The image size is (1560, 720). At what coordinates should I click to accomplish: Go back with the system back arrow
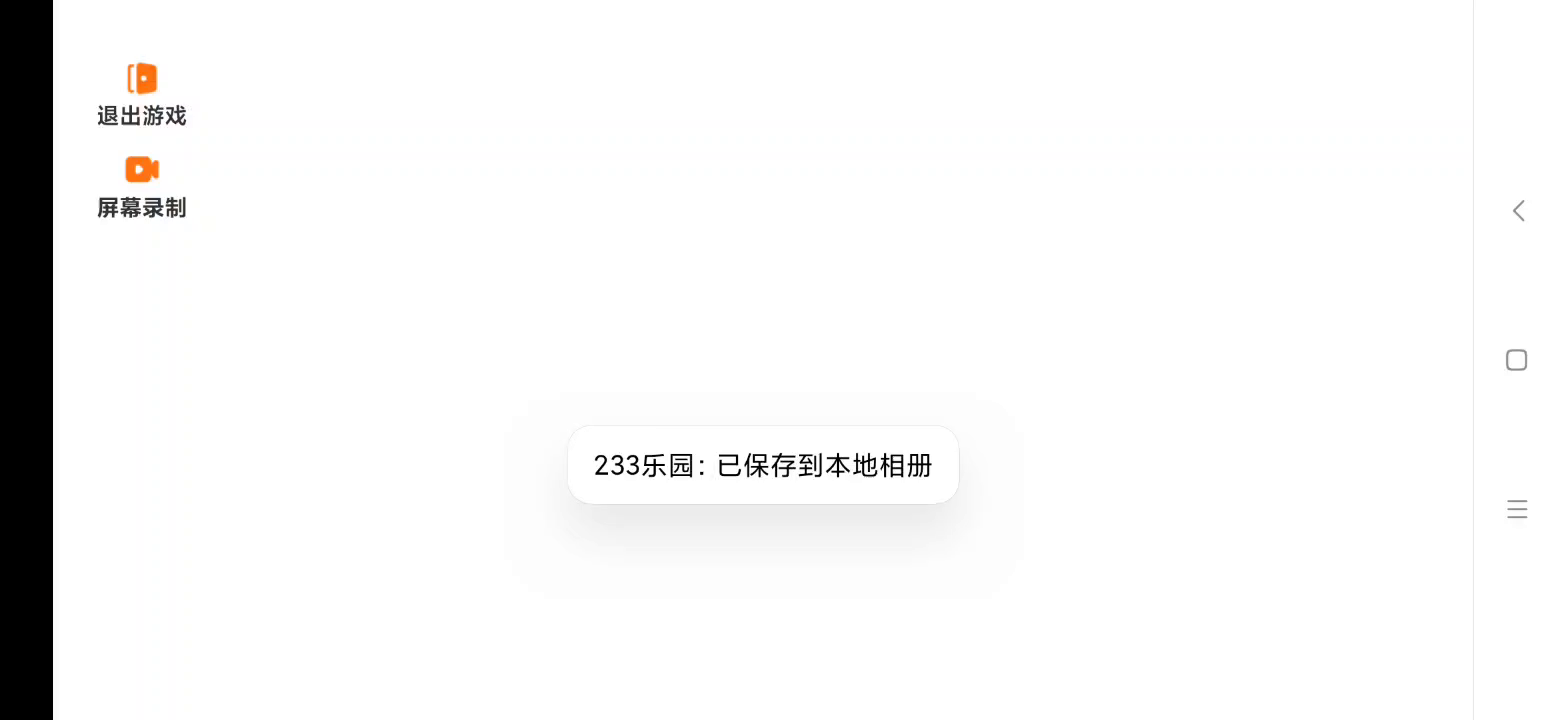click(1517, 211)
